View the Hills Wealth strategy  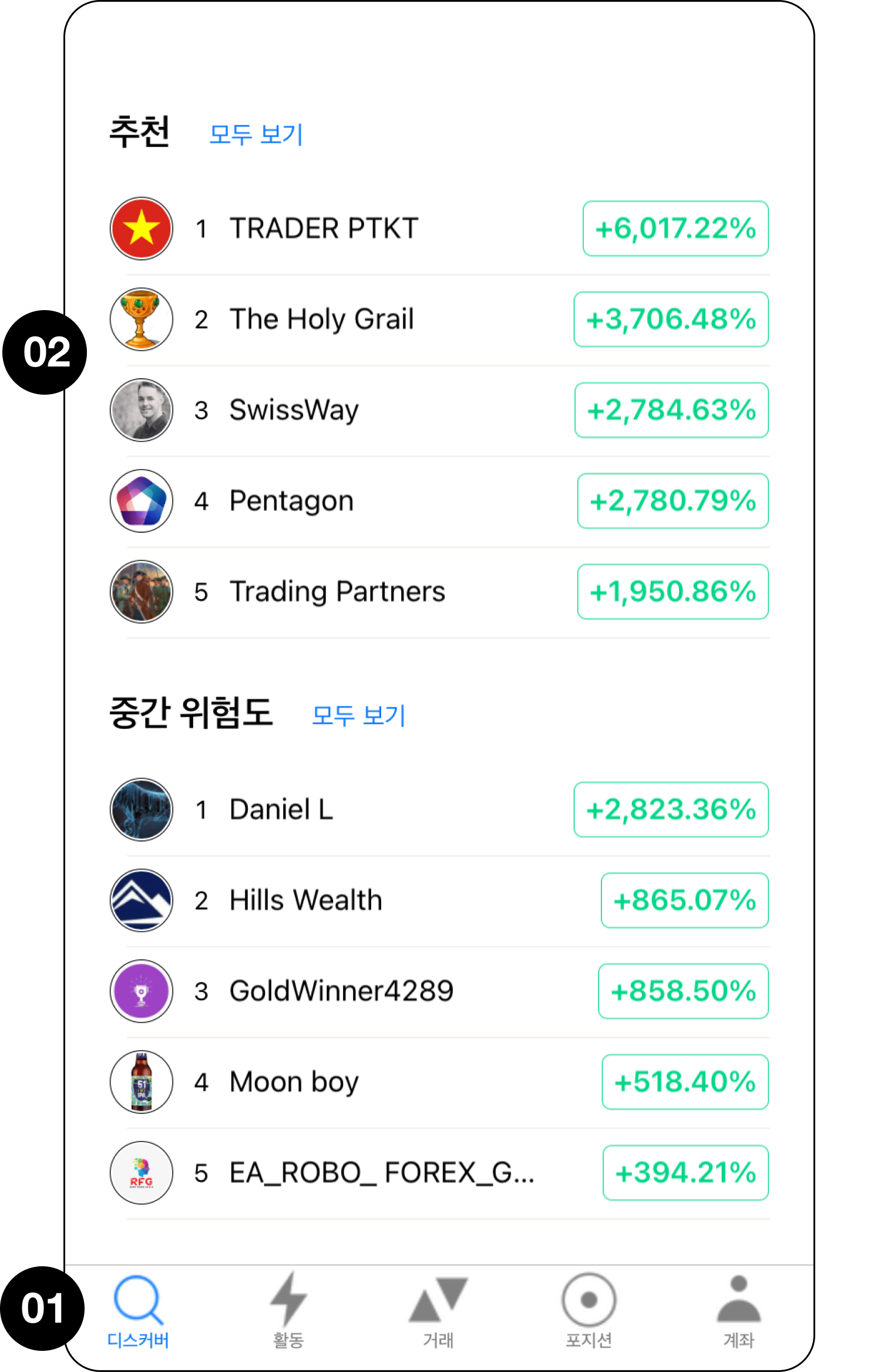[305, 900]
